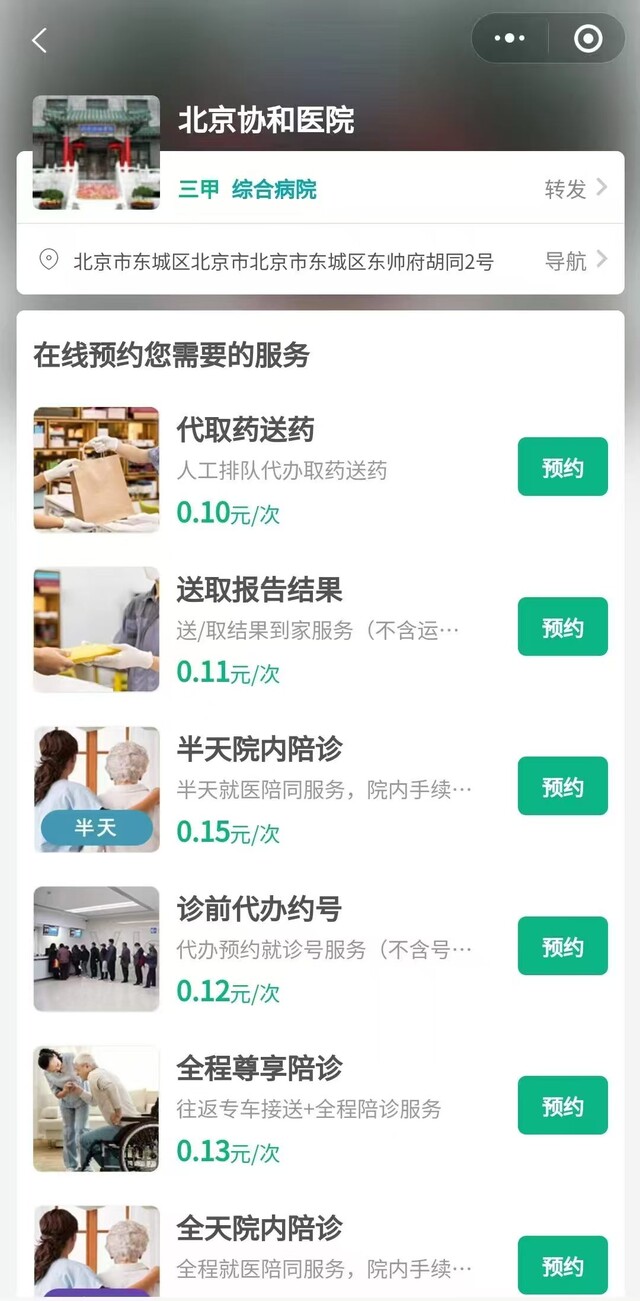Close the mini program with the circle icon
The height and width of the screenshot is (1301, 640).
588,39
